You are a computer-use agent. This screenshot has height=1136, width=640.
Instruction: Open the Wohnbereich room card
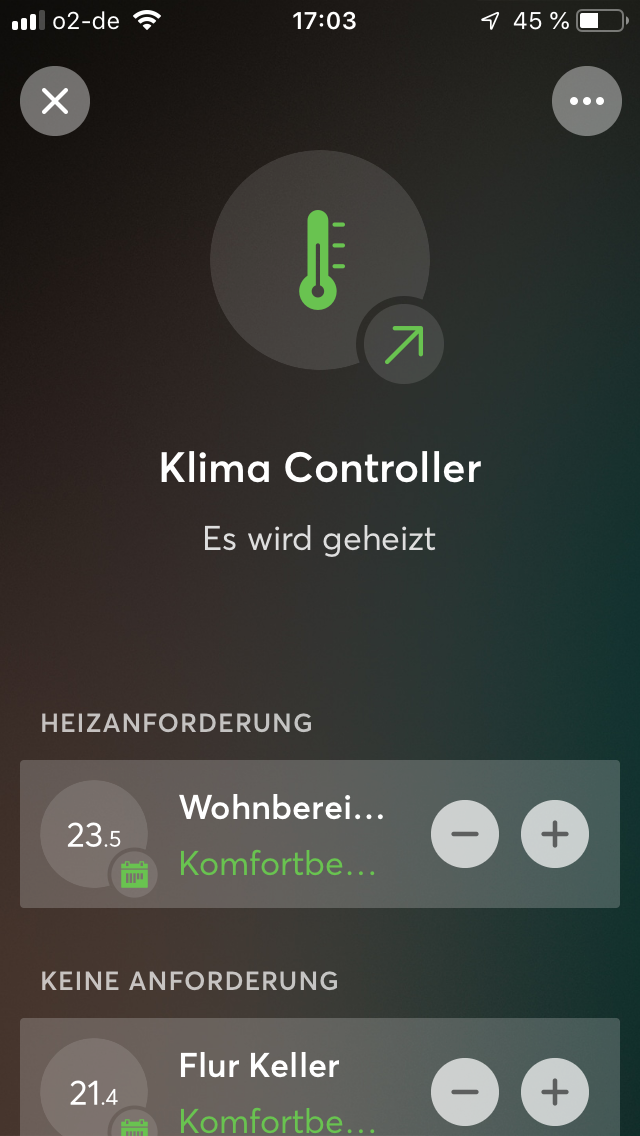point(280,834)
